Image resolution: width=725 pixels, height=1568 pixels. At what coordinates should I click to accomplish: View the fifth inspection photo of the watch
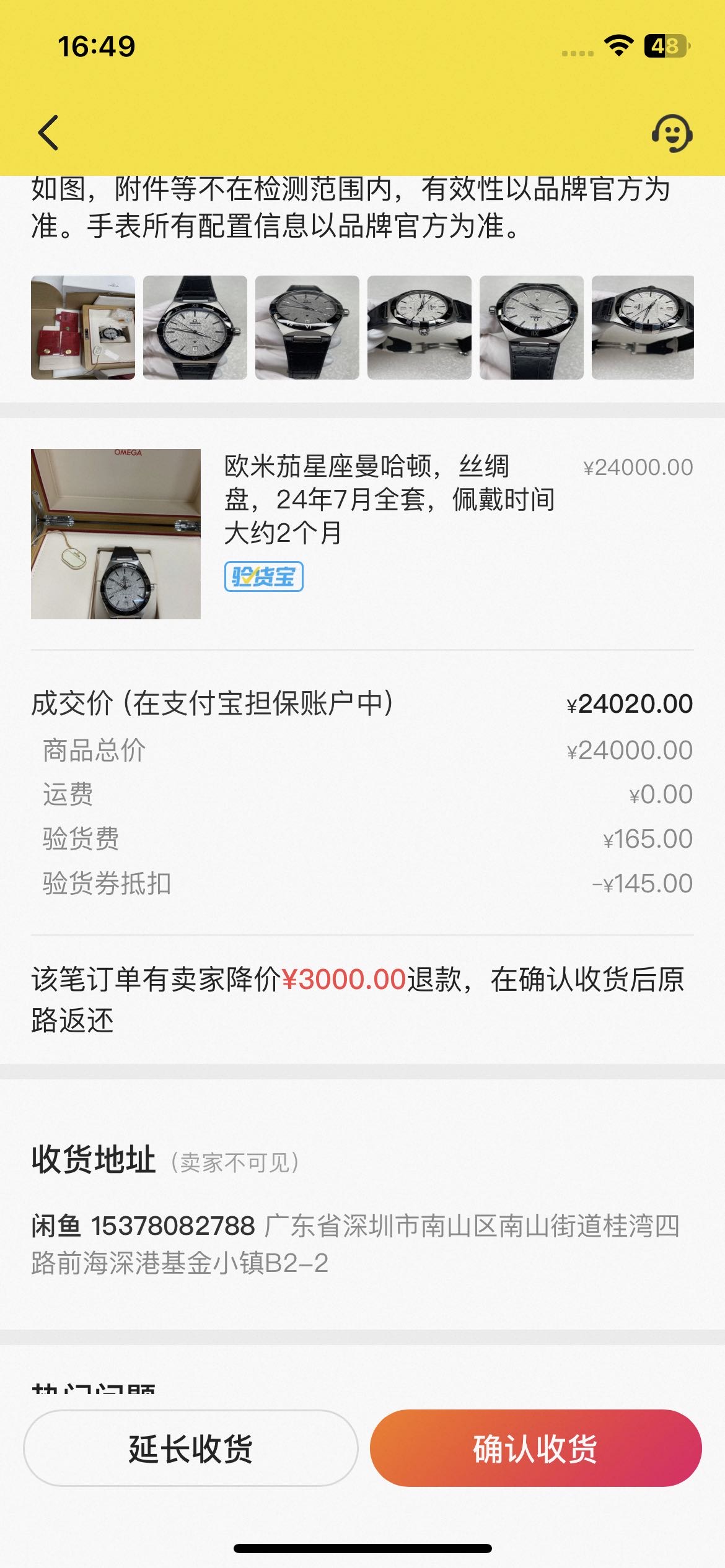[x=532, y=327]
